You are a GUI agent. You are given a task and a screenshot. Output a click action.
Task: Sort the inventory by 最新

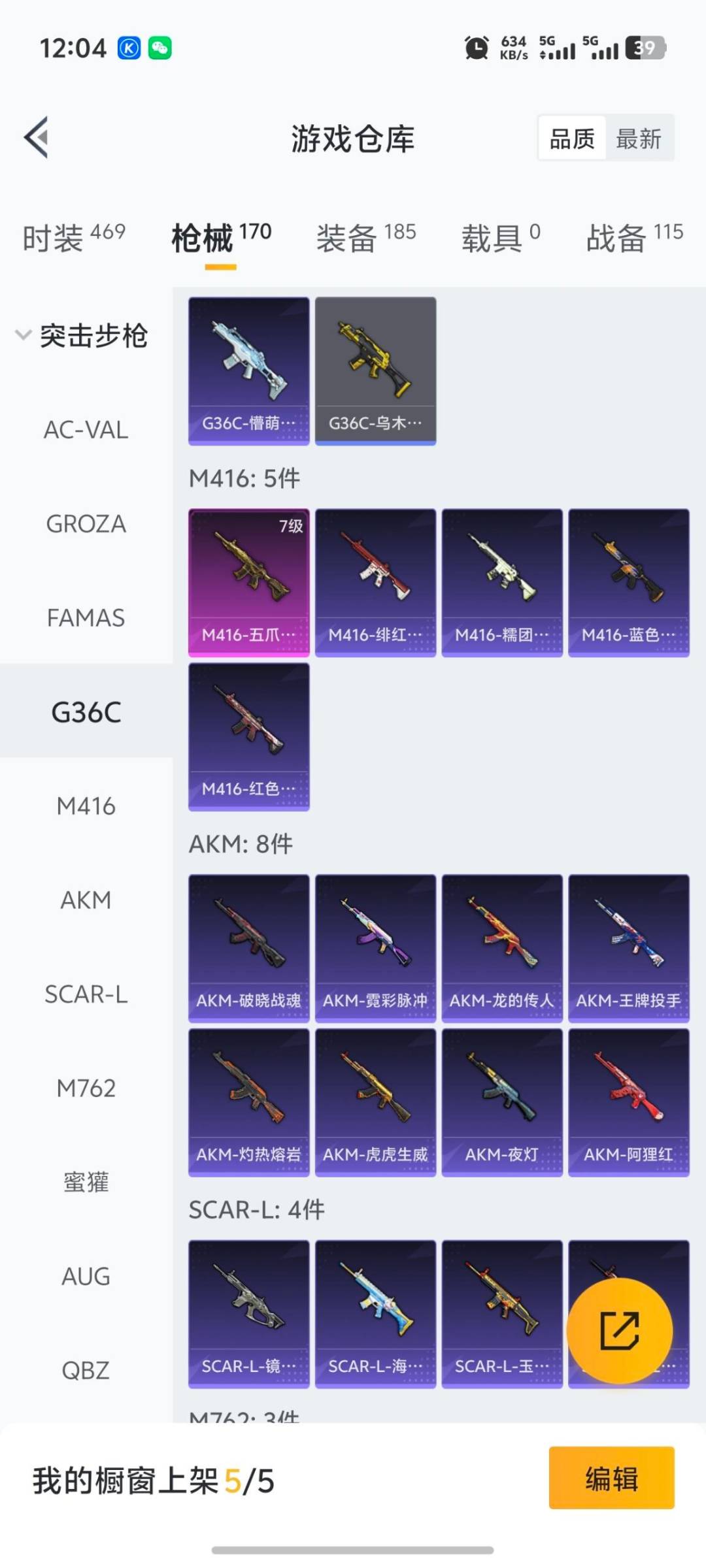pyautogui.click(x=638, y=139)
